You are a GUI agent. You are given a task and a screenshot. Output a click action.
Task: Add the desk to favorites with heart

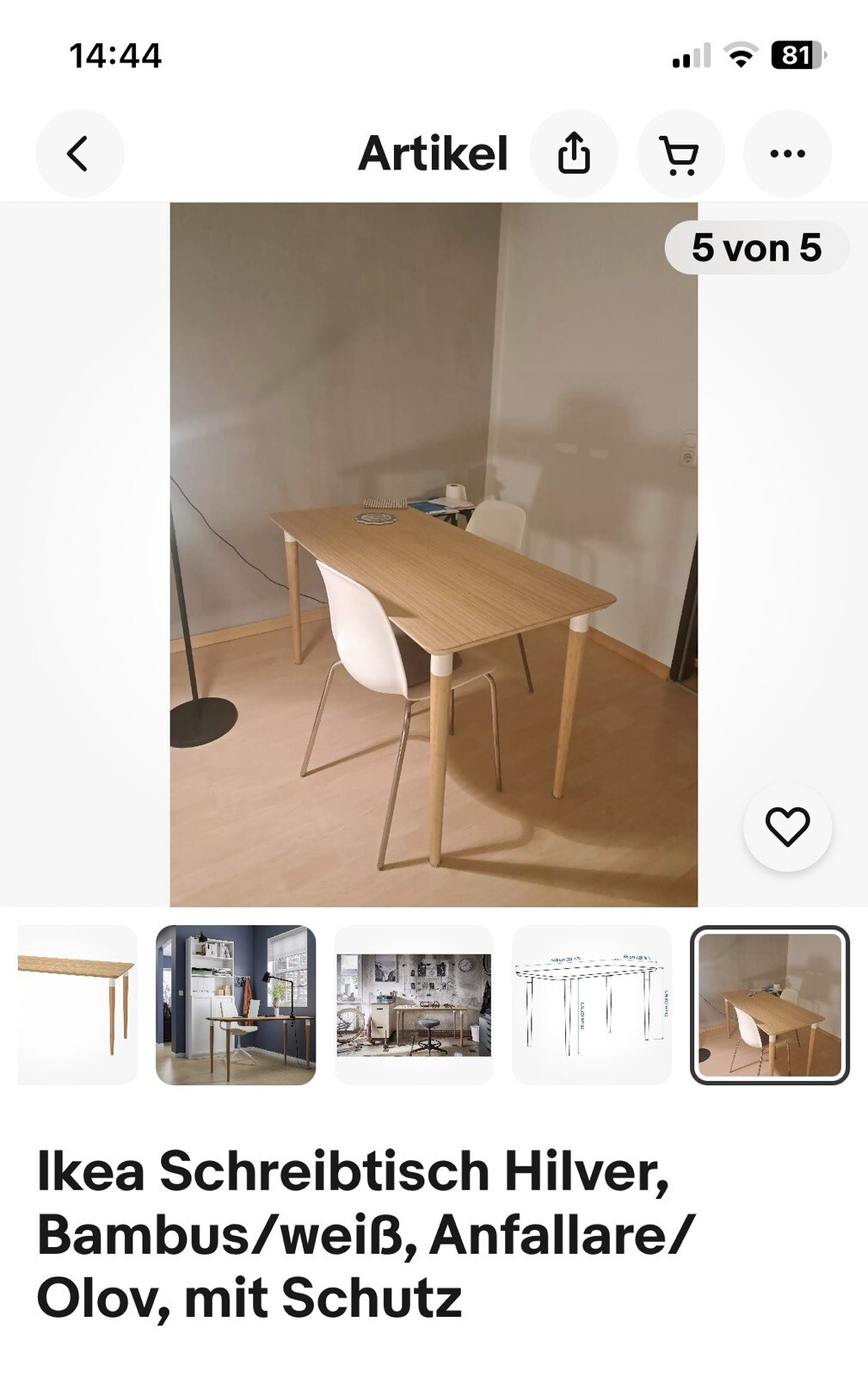(787, 827)
